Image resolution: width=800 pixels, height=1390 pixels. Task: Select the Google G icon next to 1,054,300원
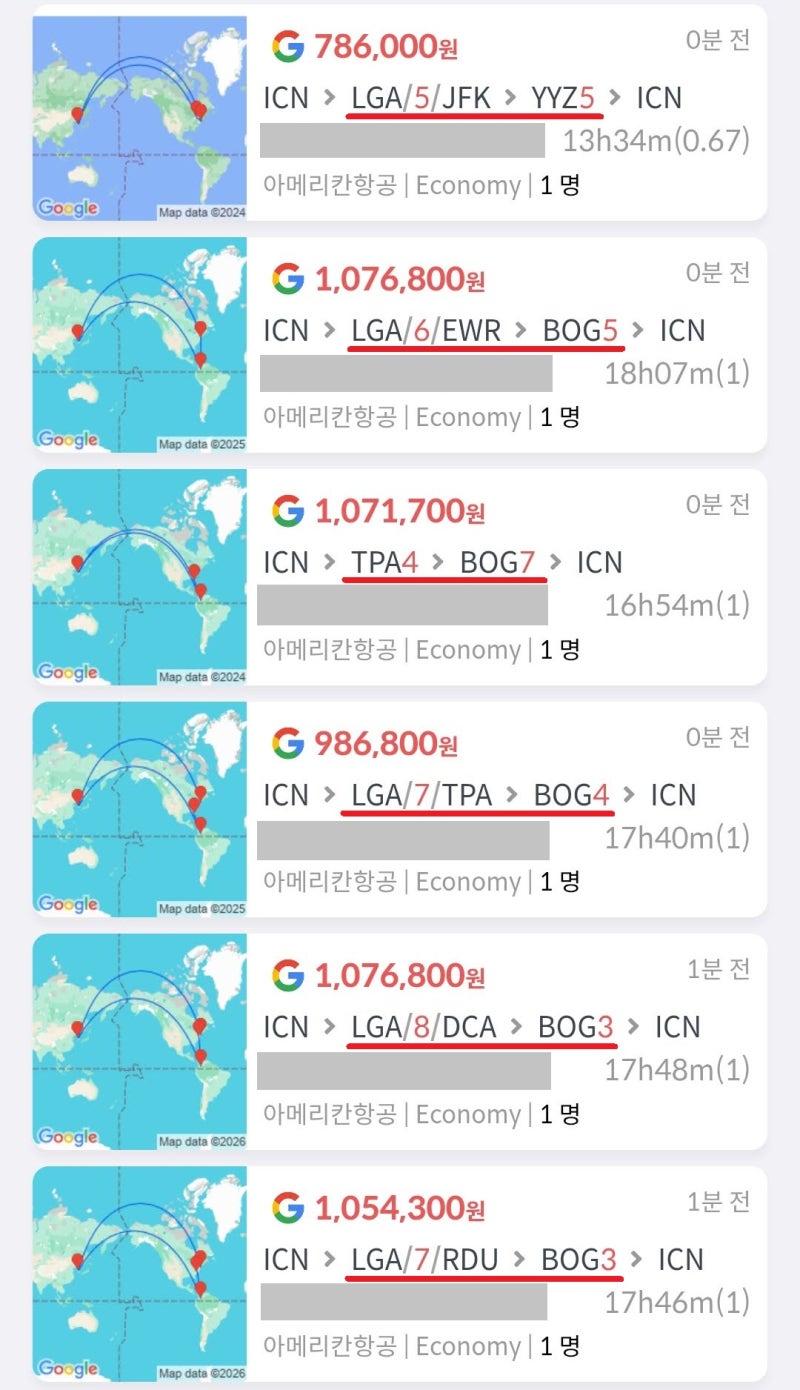coord(287,1208)
